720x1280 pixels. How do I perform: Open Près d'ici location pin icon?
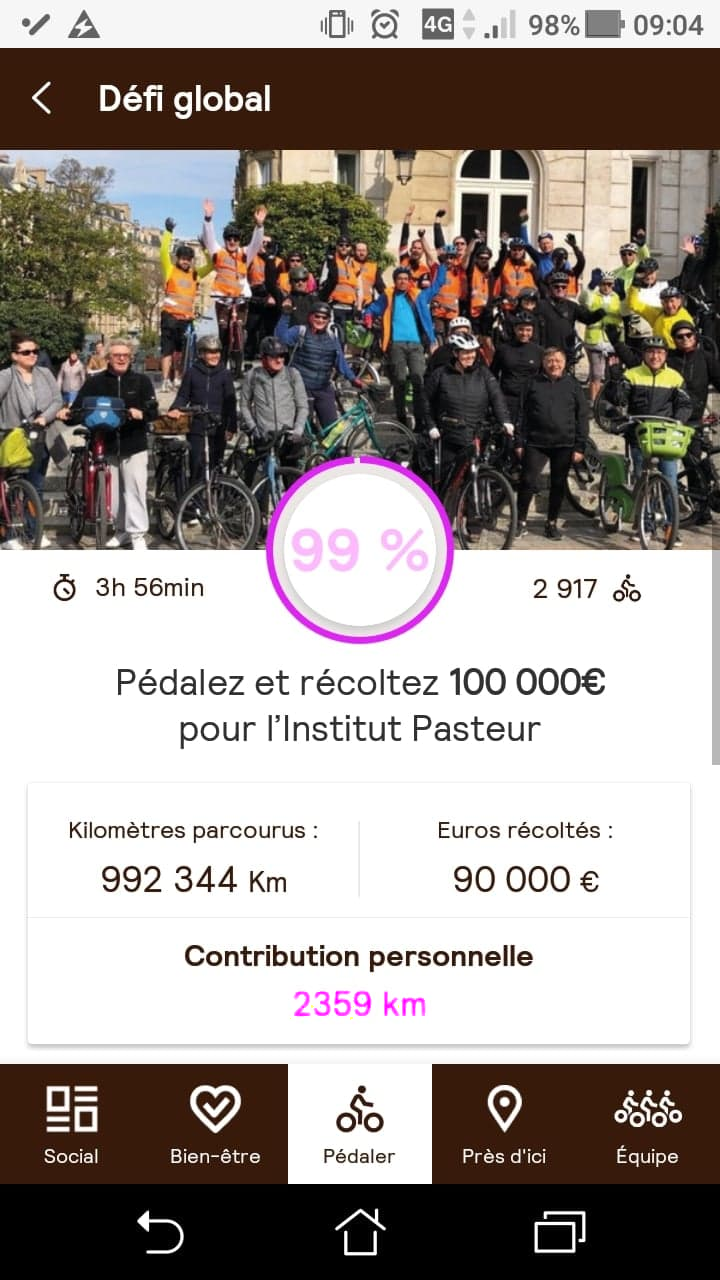(x=503, y=1106)
